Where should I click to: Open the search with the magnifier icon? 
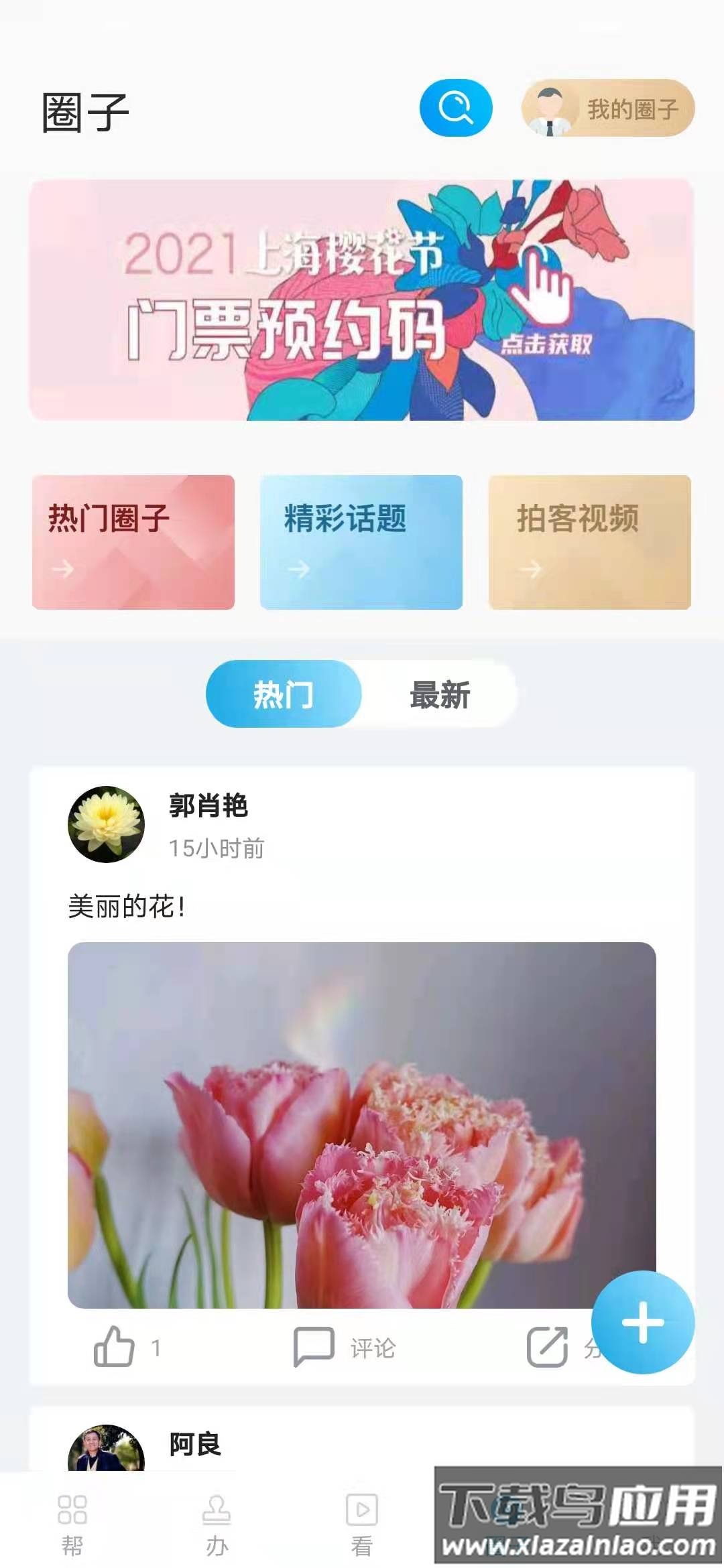(x=455, y=109)
